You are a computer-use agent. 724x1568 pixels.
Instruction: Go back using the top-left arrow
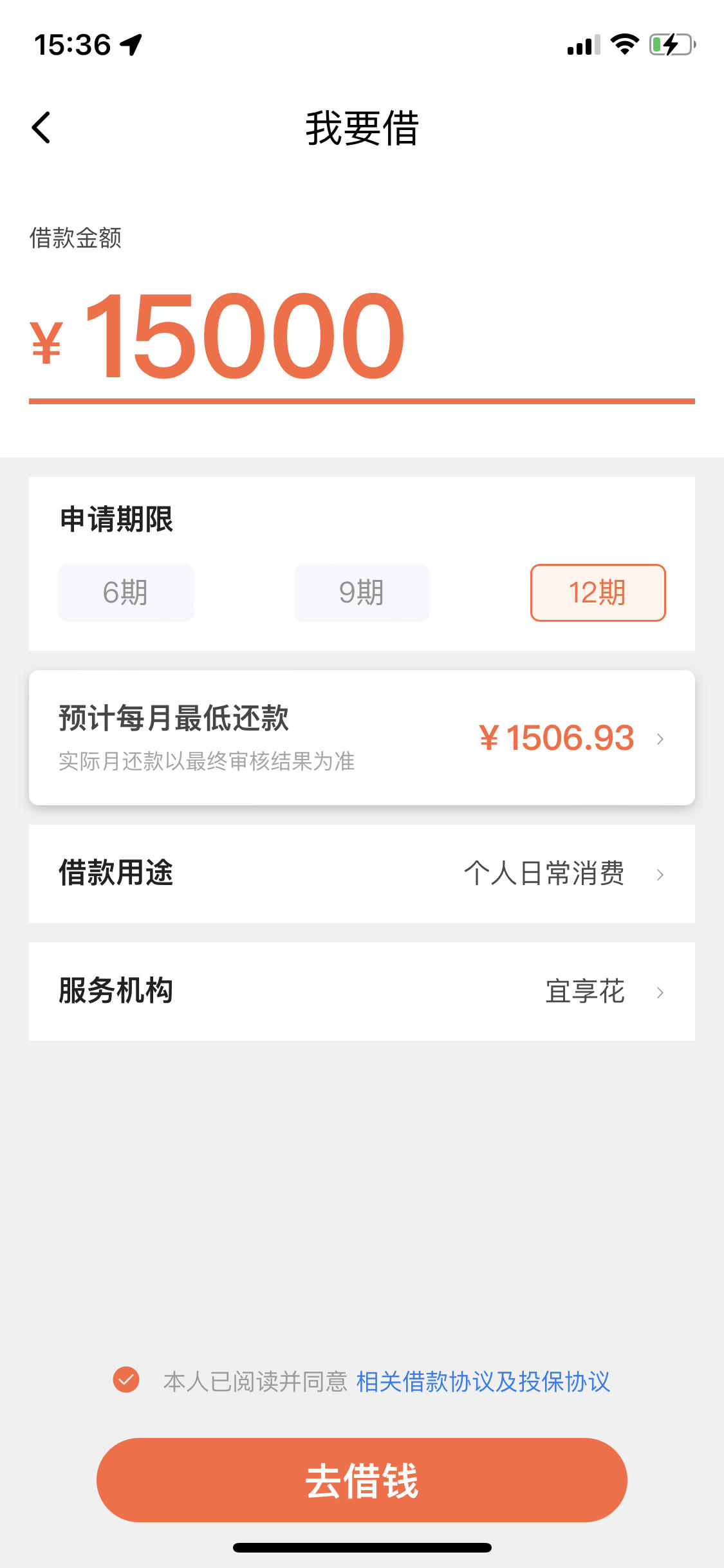click(41, 127)
